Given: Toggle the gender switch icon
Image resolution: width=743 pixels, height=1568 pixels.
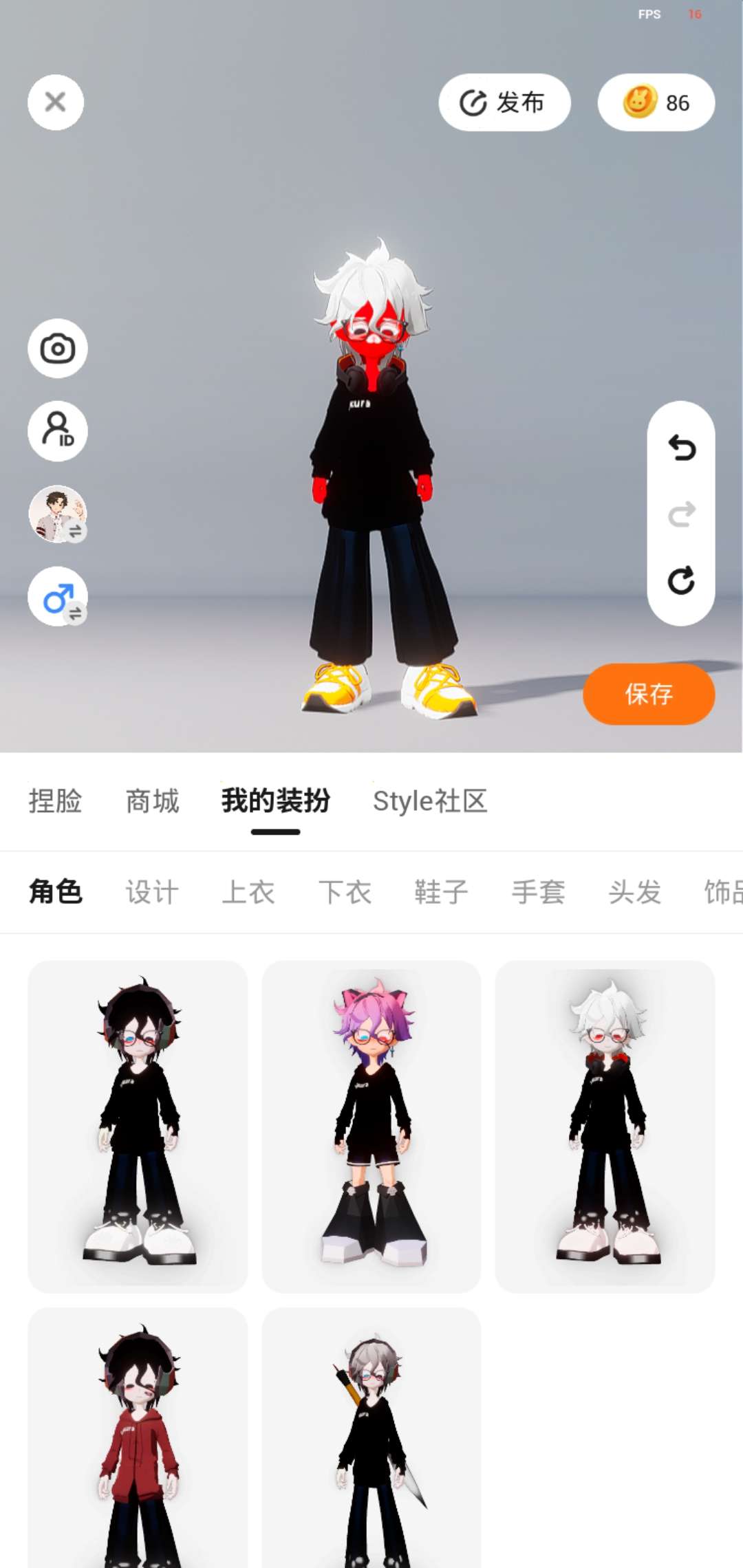Looking at the screenshot, I should pyautogui.click(x=58, y=596).
